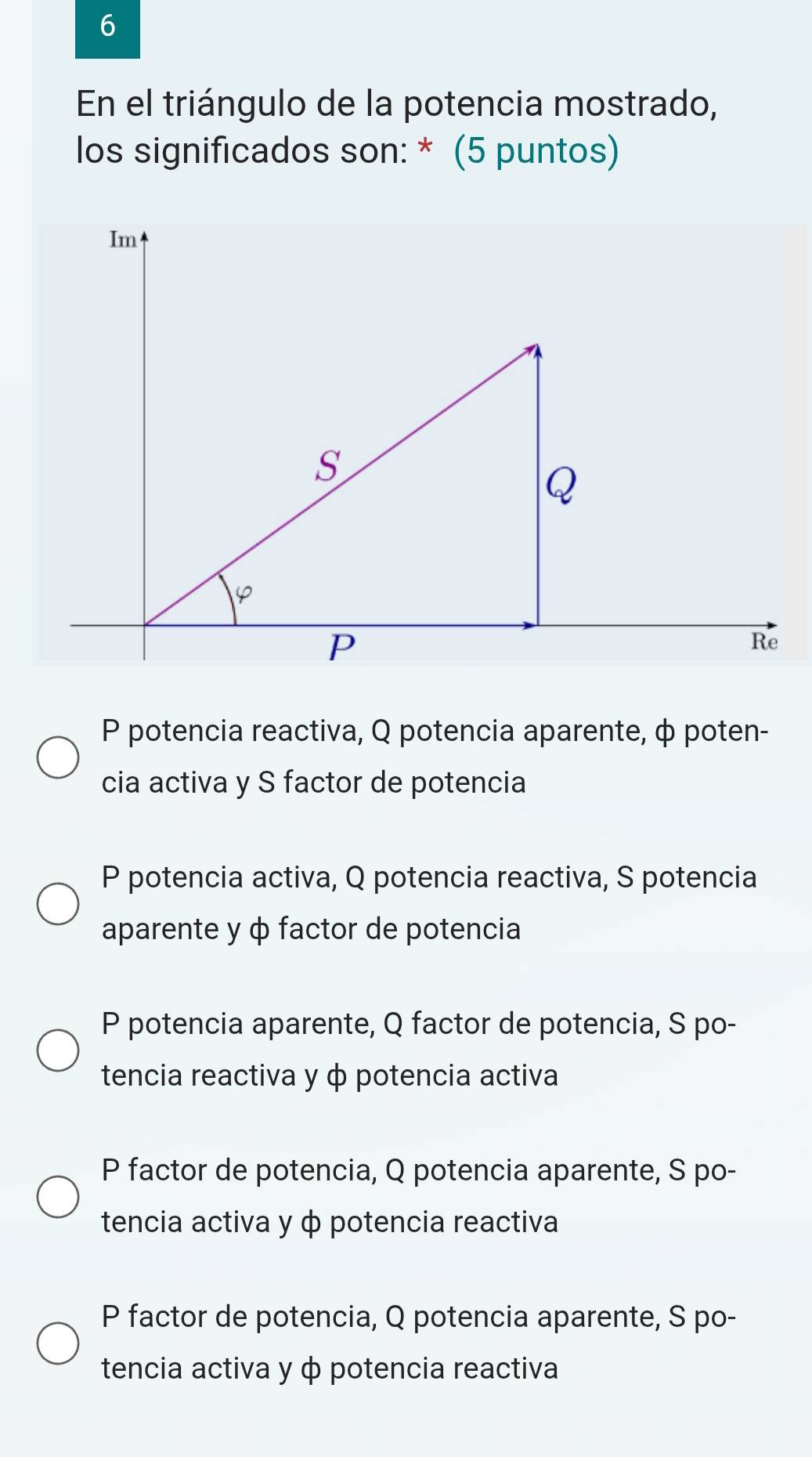Click the vertical Q arrow in the figure
The width and height of the screenshot is (812, 1457).
point(539,486)
